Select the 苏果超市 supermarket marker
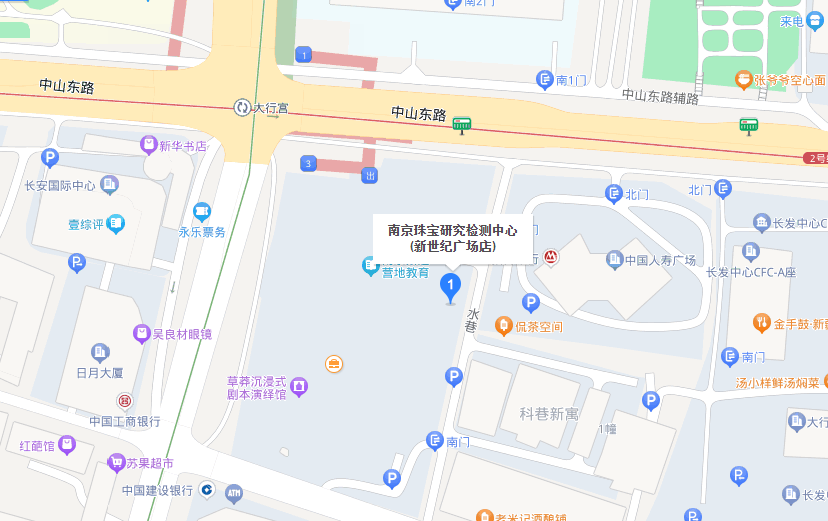This screenshot has height=521, width=828. (116, 463)
